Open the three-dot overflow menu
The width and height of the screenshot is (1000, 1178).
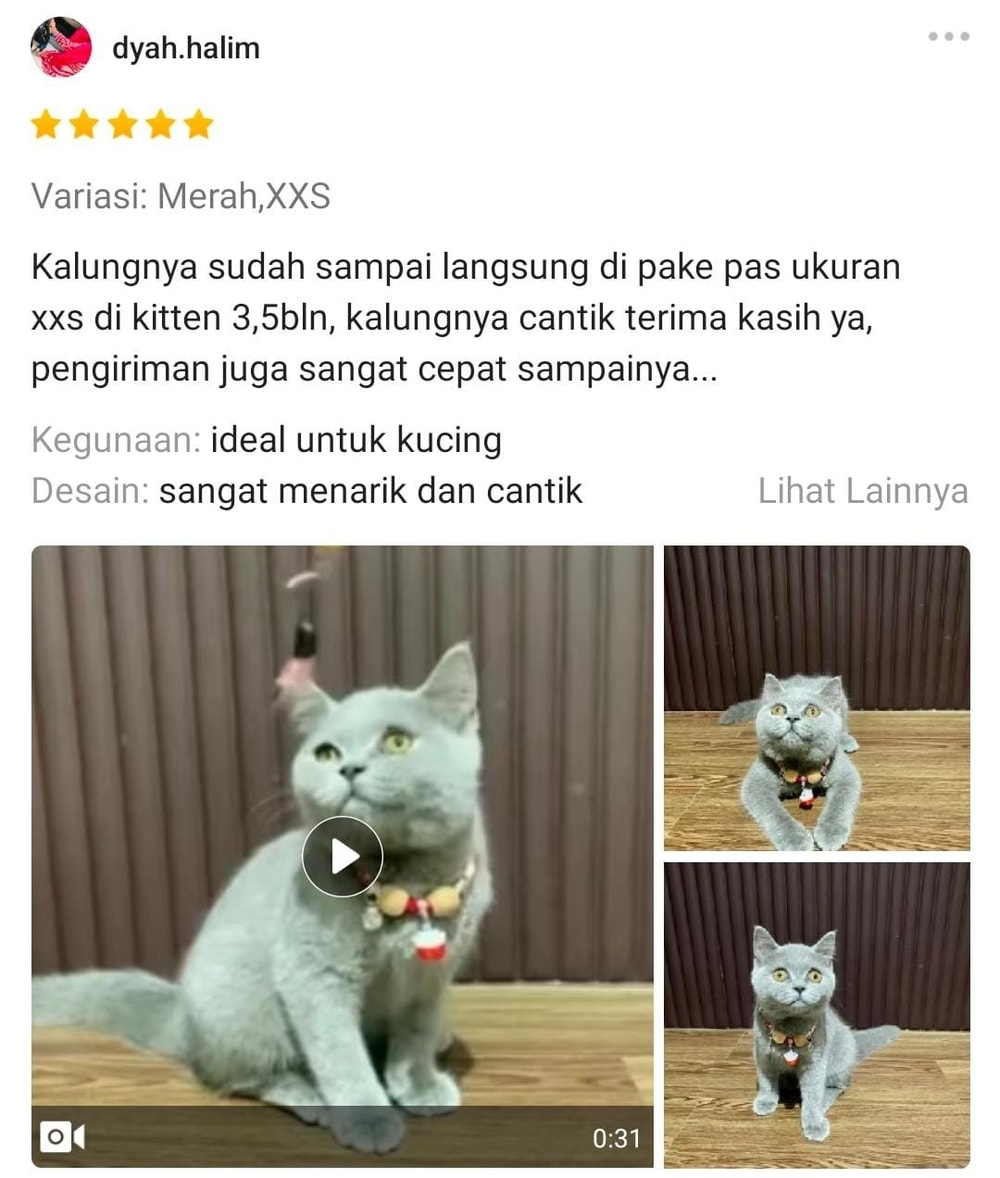pos(948,37)
